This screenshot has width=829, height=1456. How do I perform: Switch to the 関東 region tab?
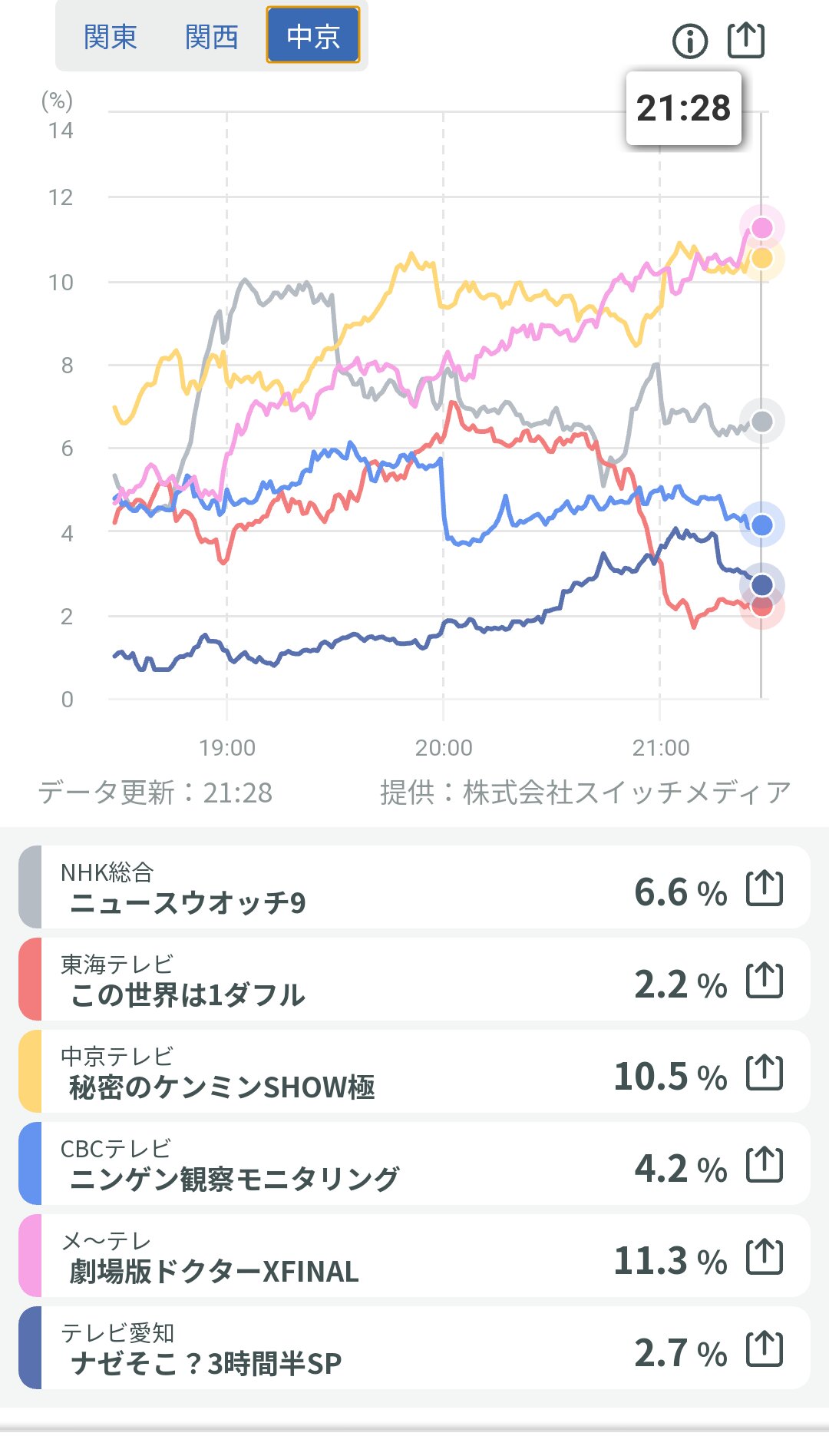111,36
